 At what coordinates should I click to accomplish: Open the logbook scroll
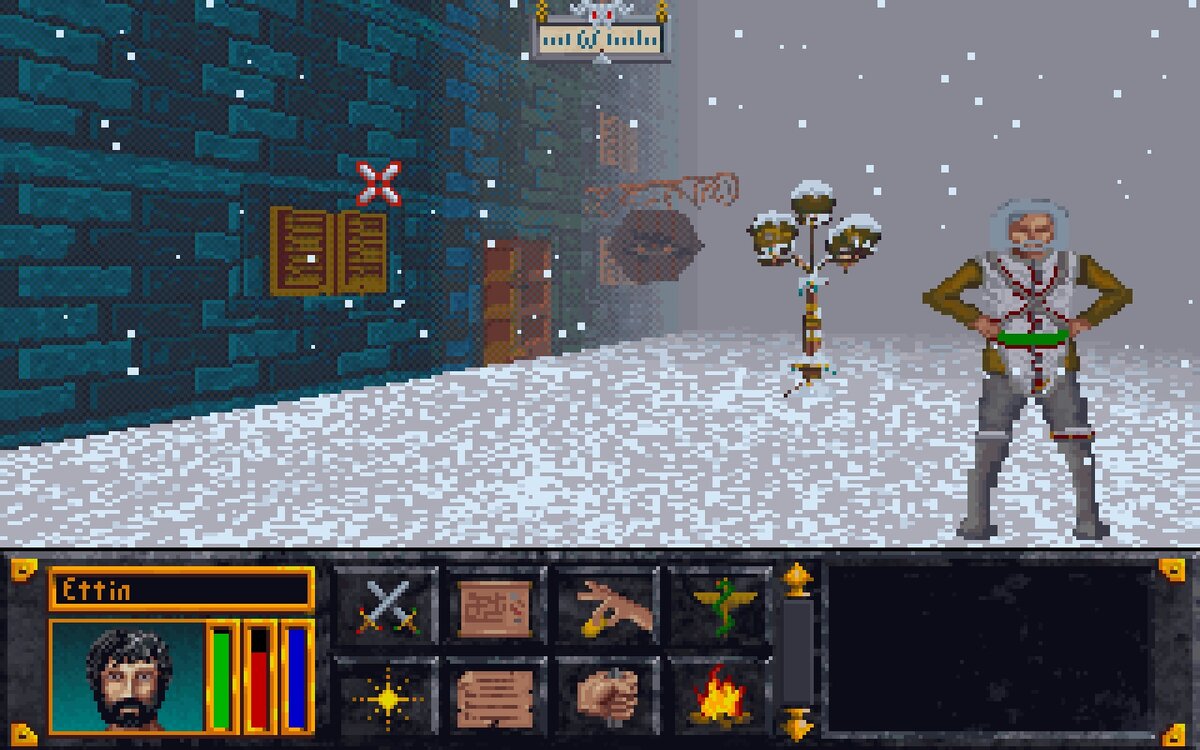click(496, 697)
